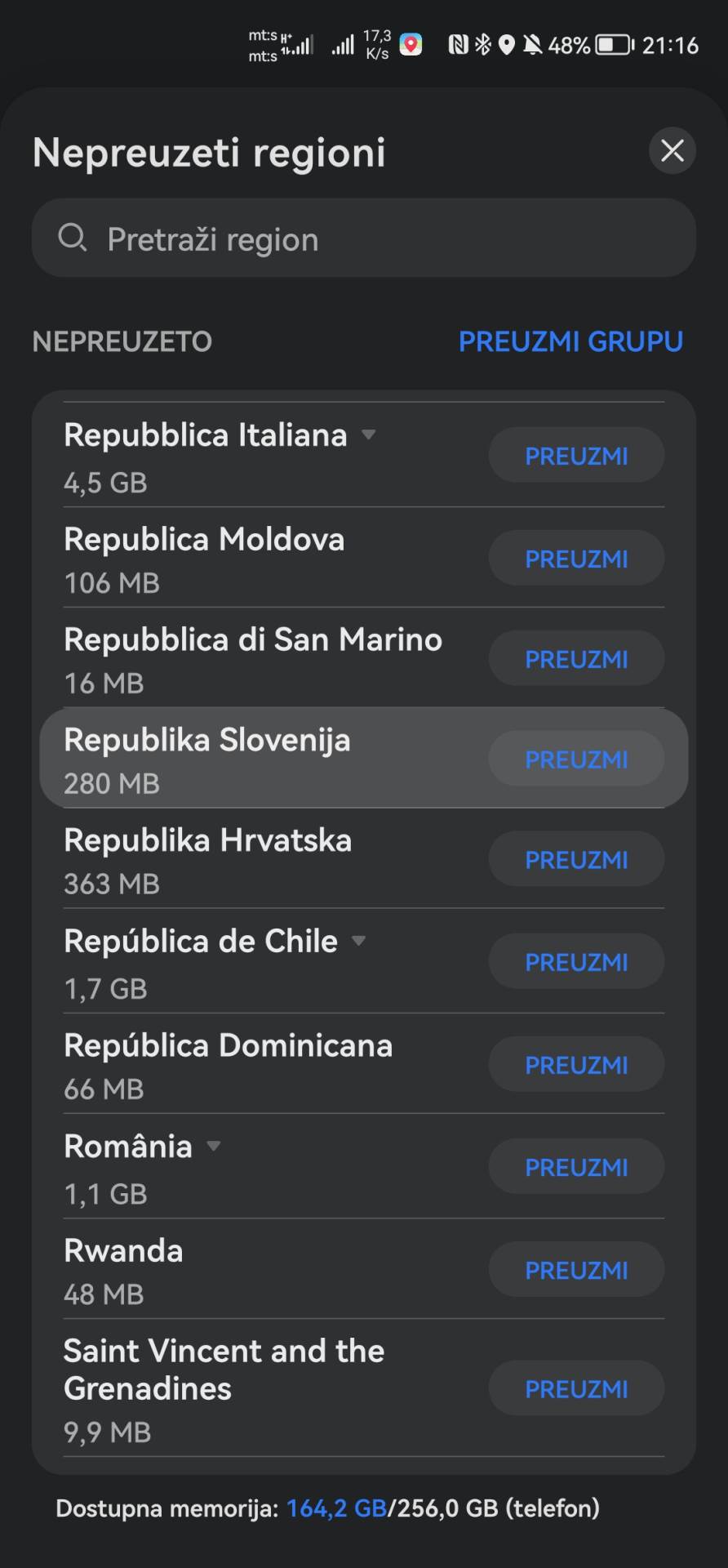
Task: Download the Republika Hrvatska region
Action: 576,858
